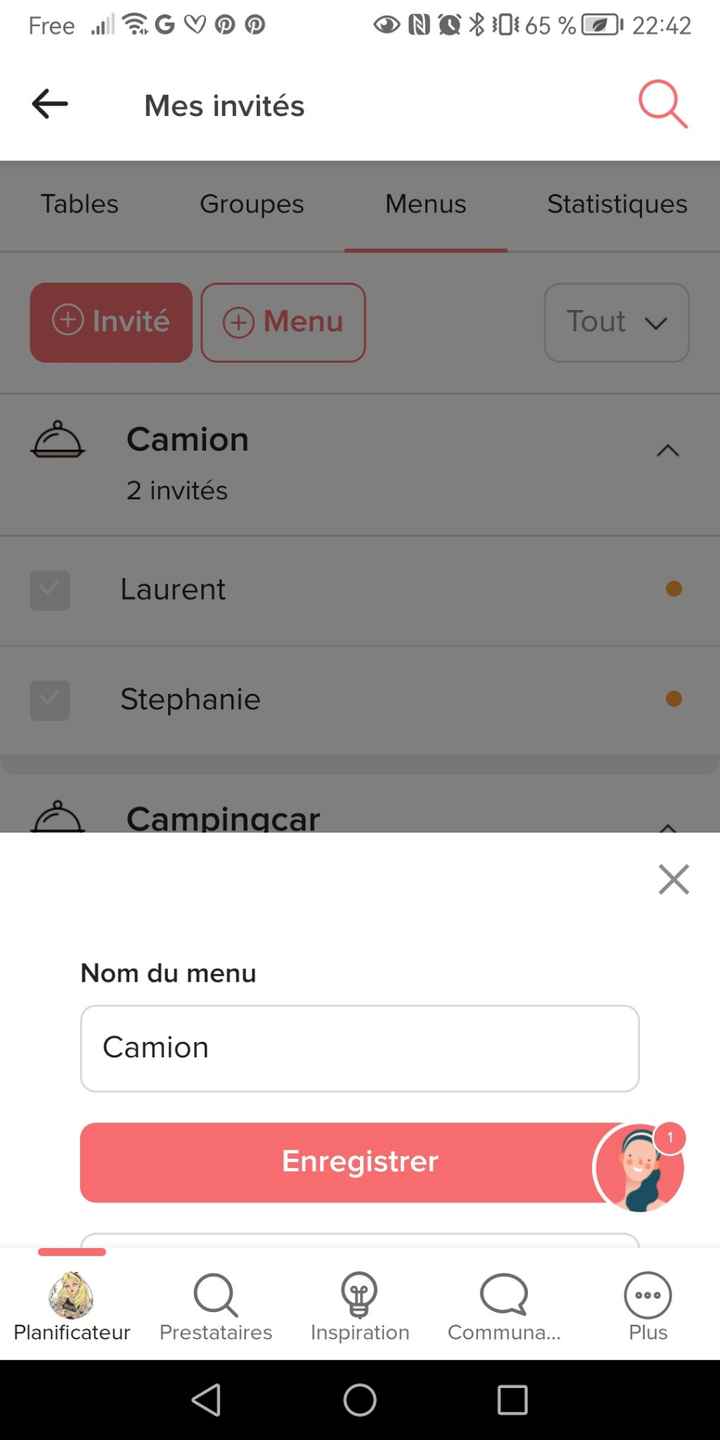Tap the serving-dish icon beside Camion
The height and width of the screenshot is (1440, 720).
pyautogui.click(x=57, y=438)
